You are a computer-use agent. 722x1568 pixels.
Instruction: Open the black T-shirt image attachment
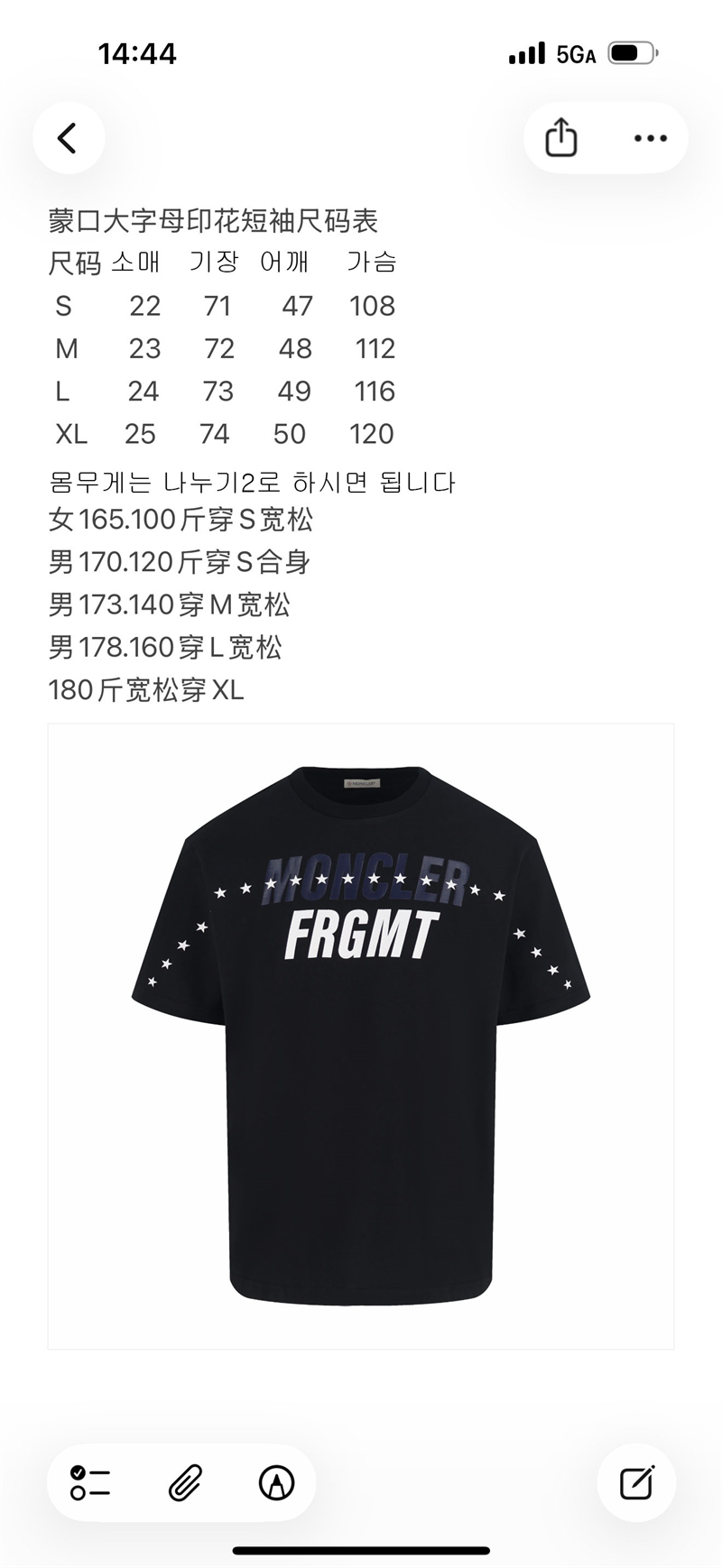361,1036
